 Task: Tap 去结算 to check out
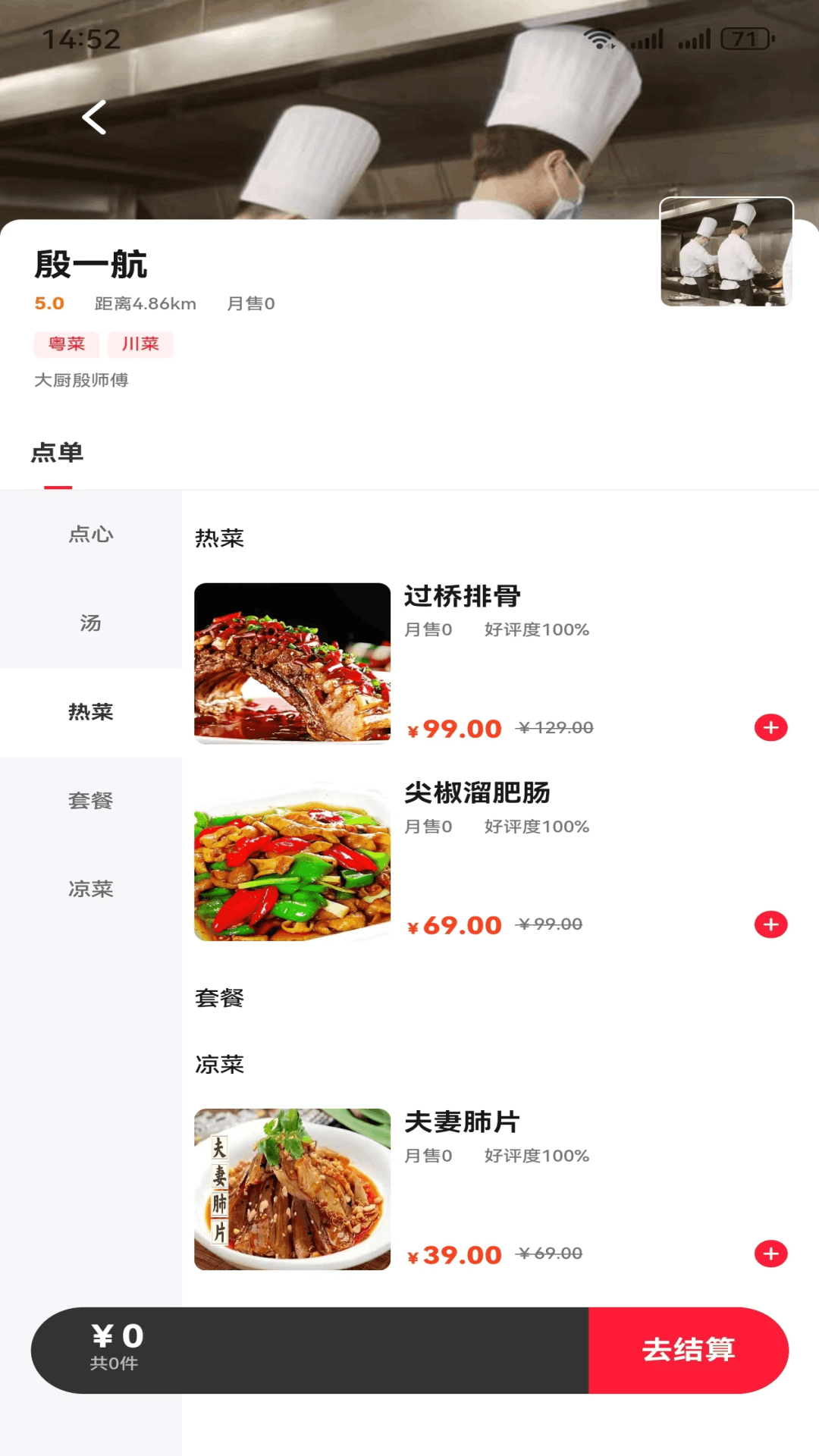click(688, 1350)
